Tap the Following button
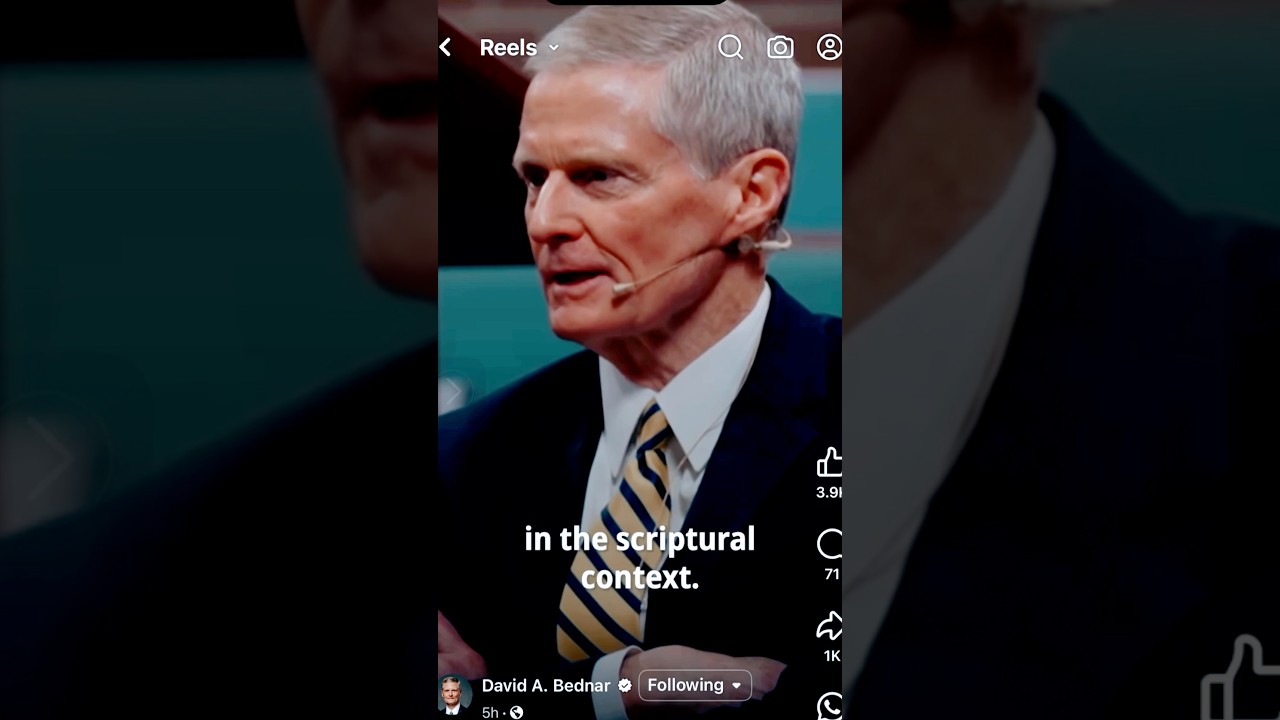Screen dimensions: 1280x720 [x=694, y=685]
